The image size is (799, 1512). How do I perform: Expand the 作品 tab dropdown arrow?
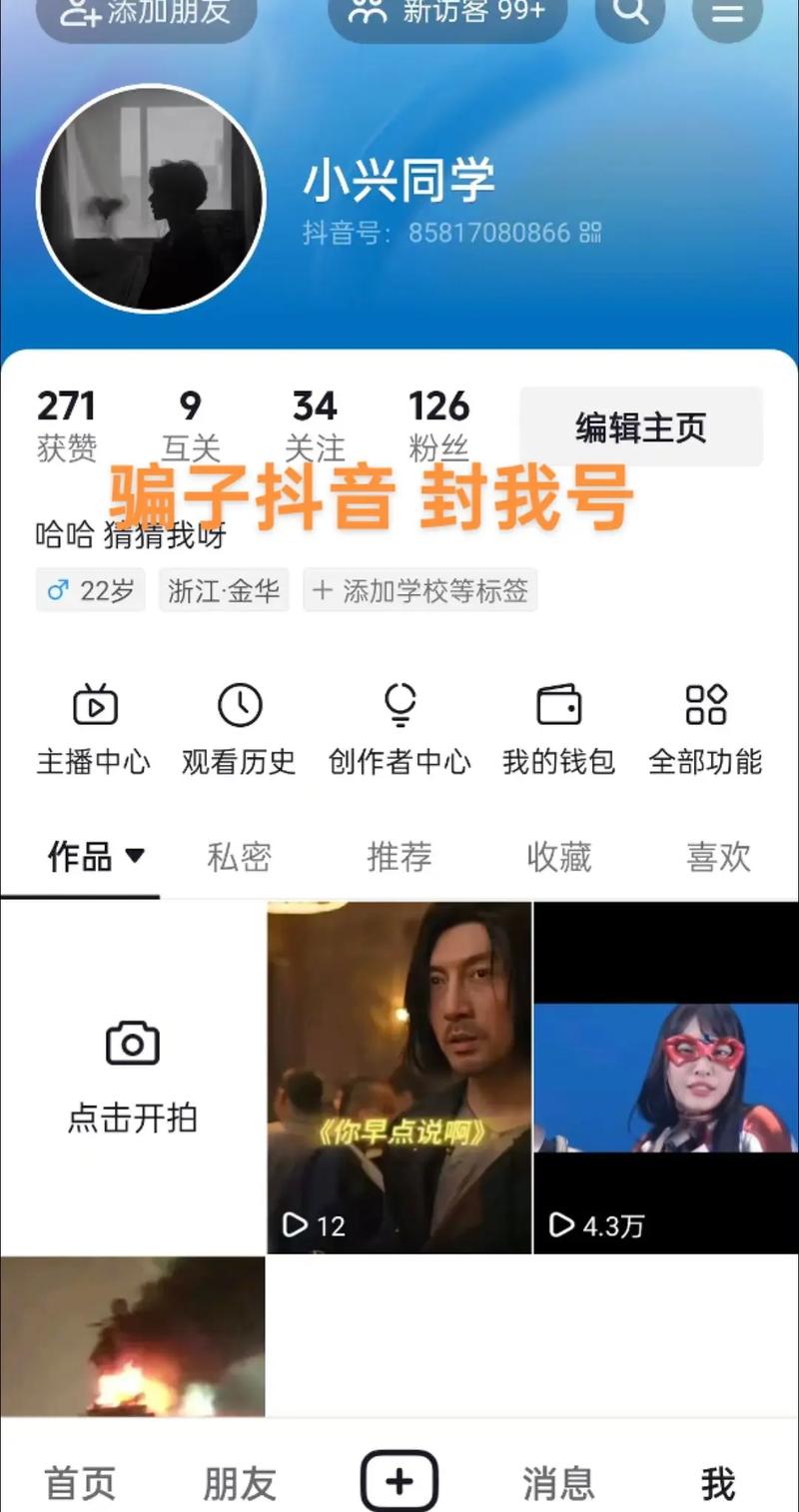tap(136, 855)
